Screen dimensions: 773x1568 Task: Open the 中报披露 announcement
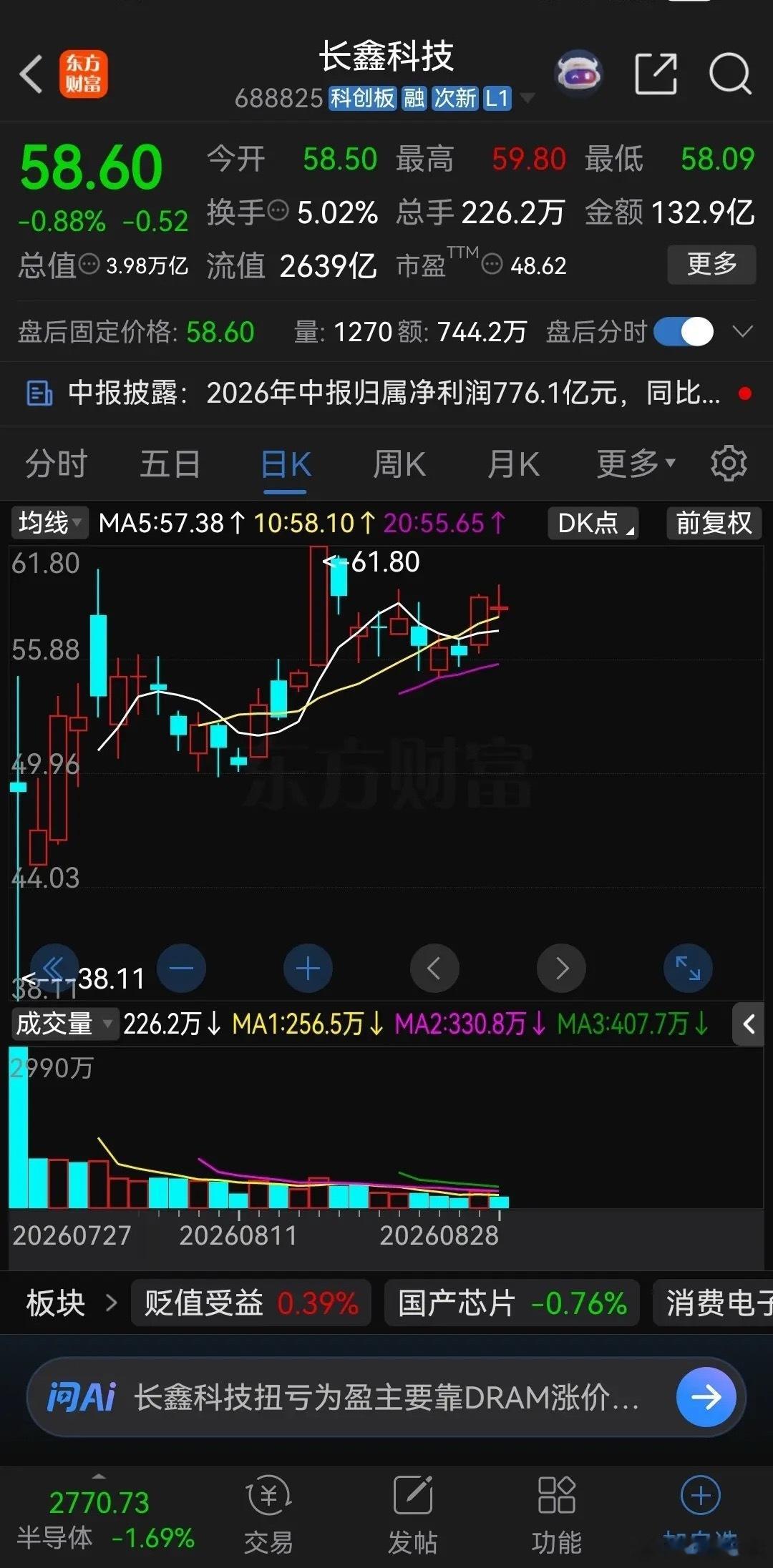[386, 393]
